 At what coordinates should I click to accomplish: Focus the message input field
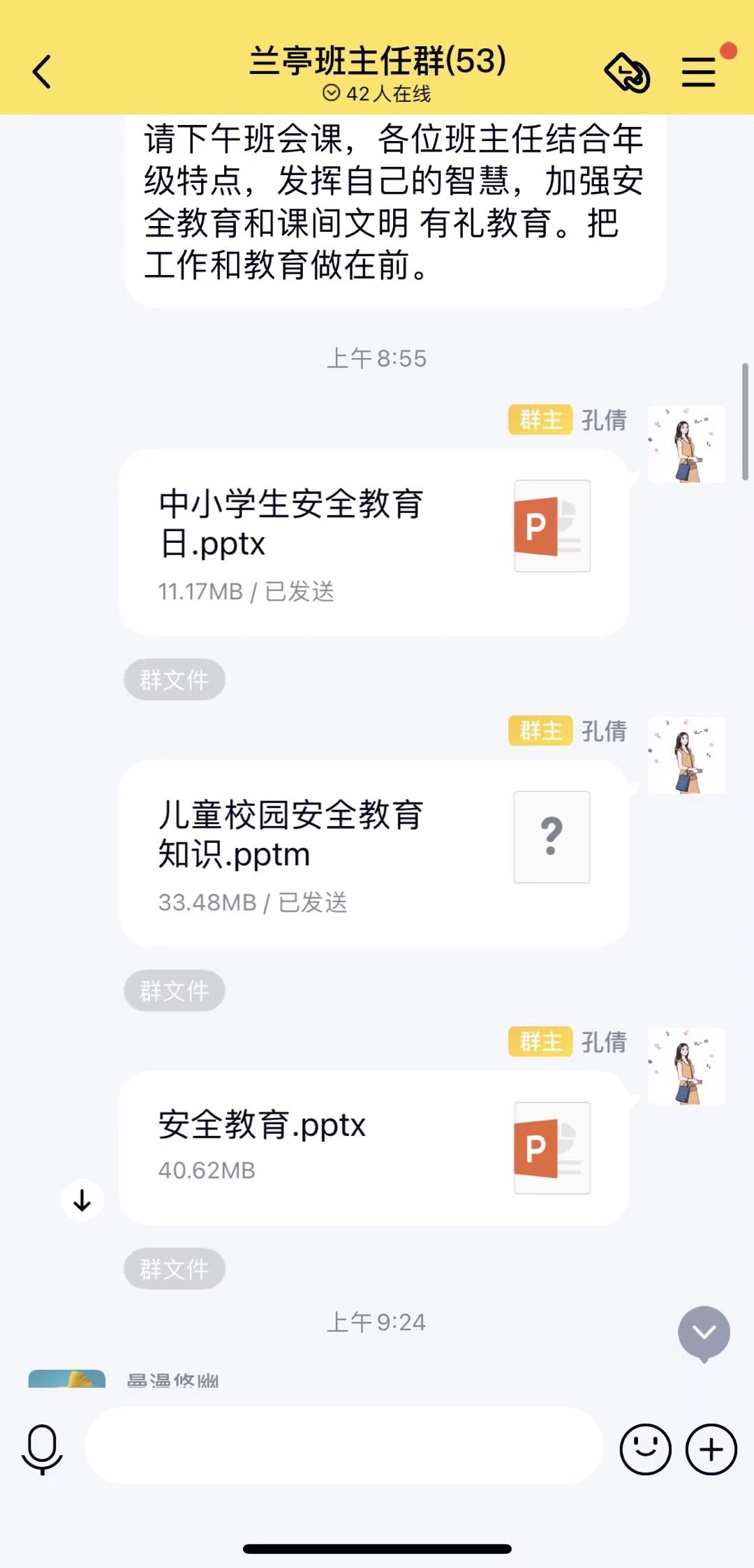click(343, 1445)
